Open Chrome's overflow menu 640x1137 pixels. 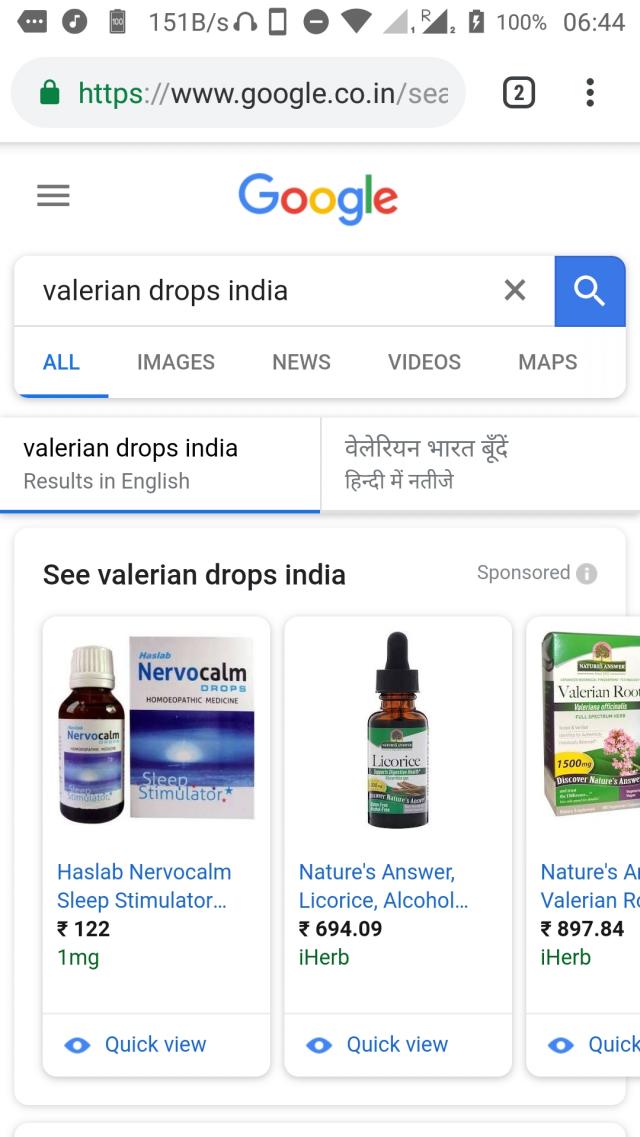point(590,93)
